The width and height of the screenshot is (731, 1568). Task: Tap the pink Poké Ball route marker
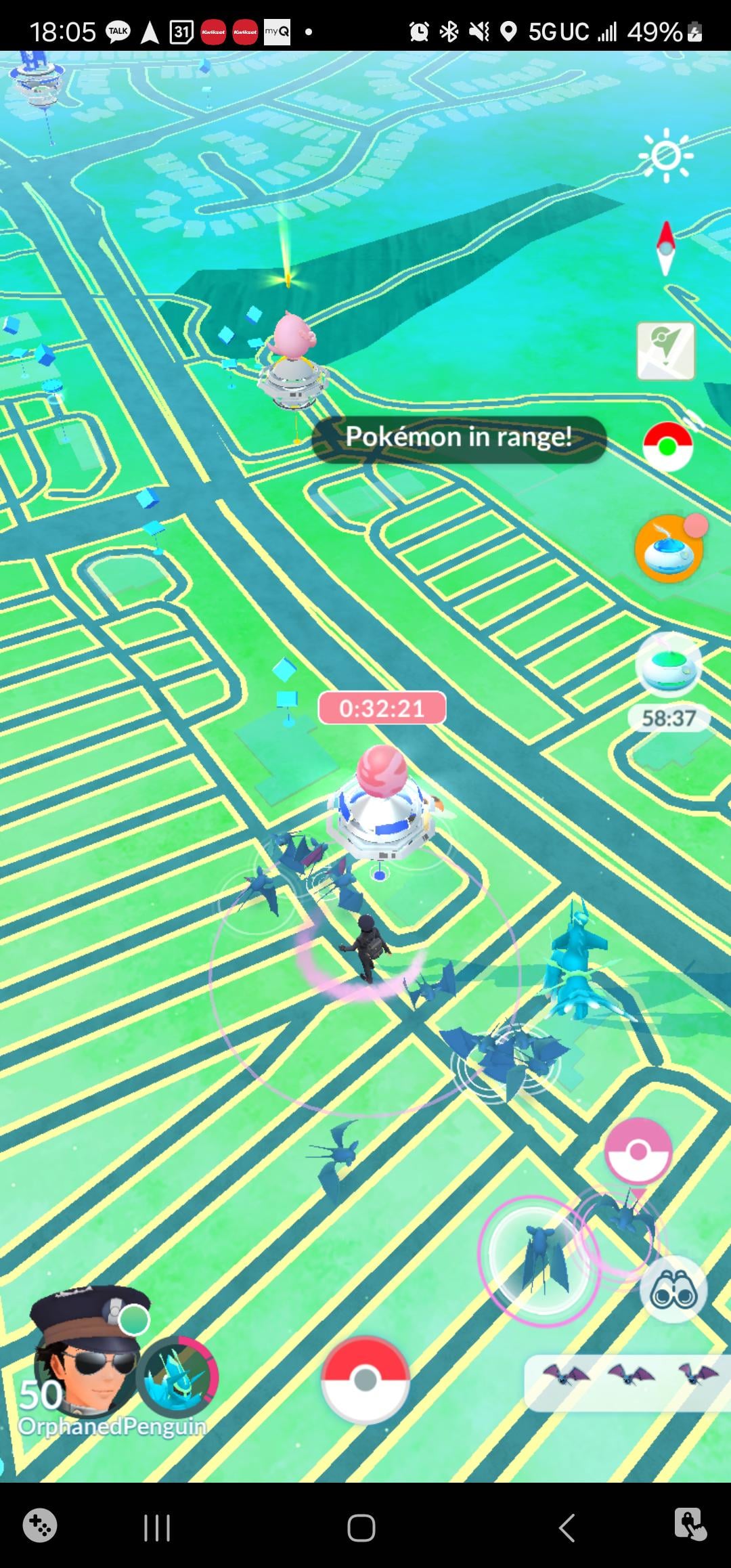point(638,1152)
